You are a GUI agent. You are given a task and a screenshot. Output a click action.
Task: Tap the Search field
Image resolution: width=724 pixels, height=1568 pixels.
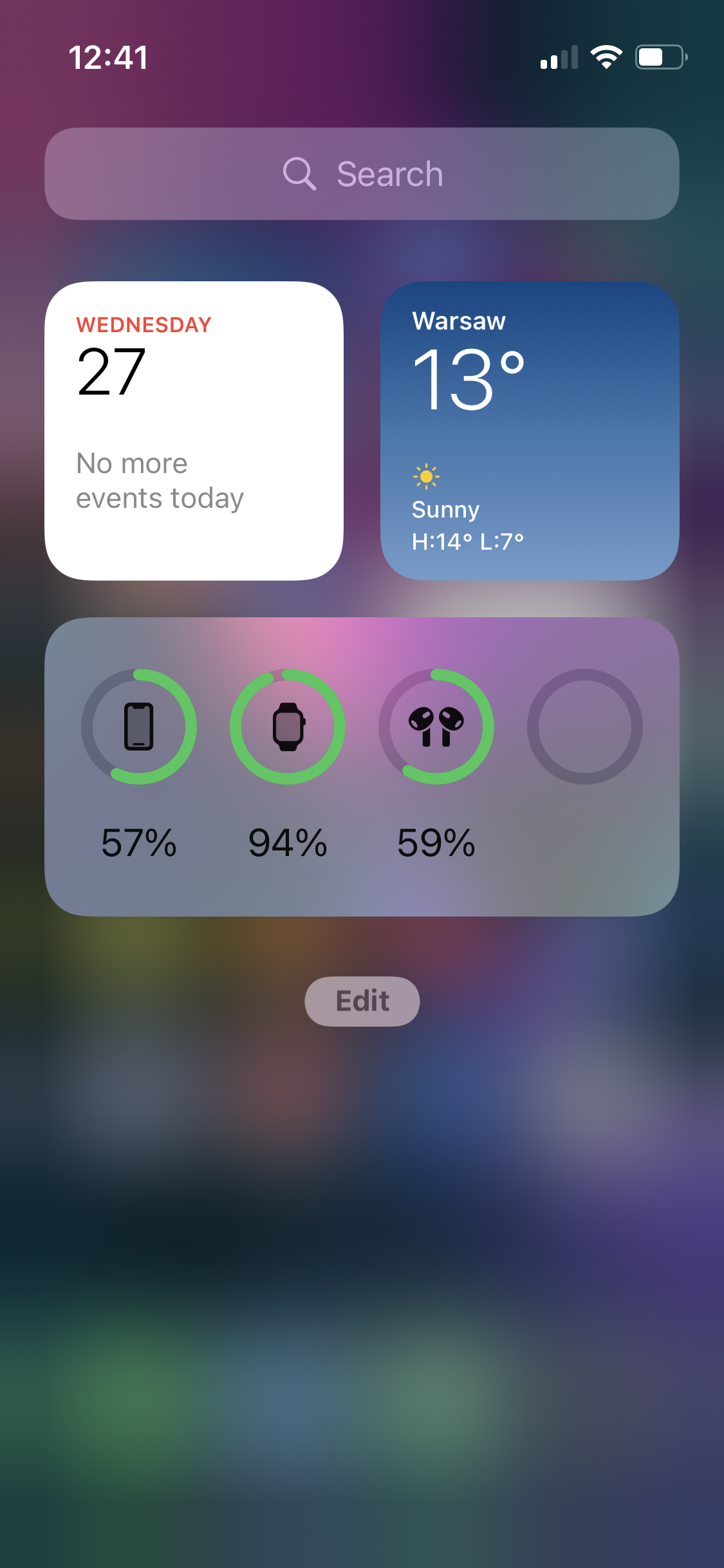[x=362, y=174]
